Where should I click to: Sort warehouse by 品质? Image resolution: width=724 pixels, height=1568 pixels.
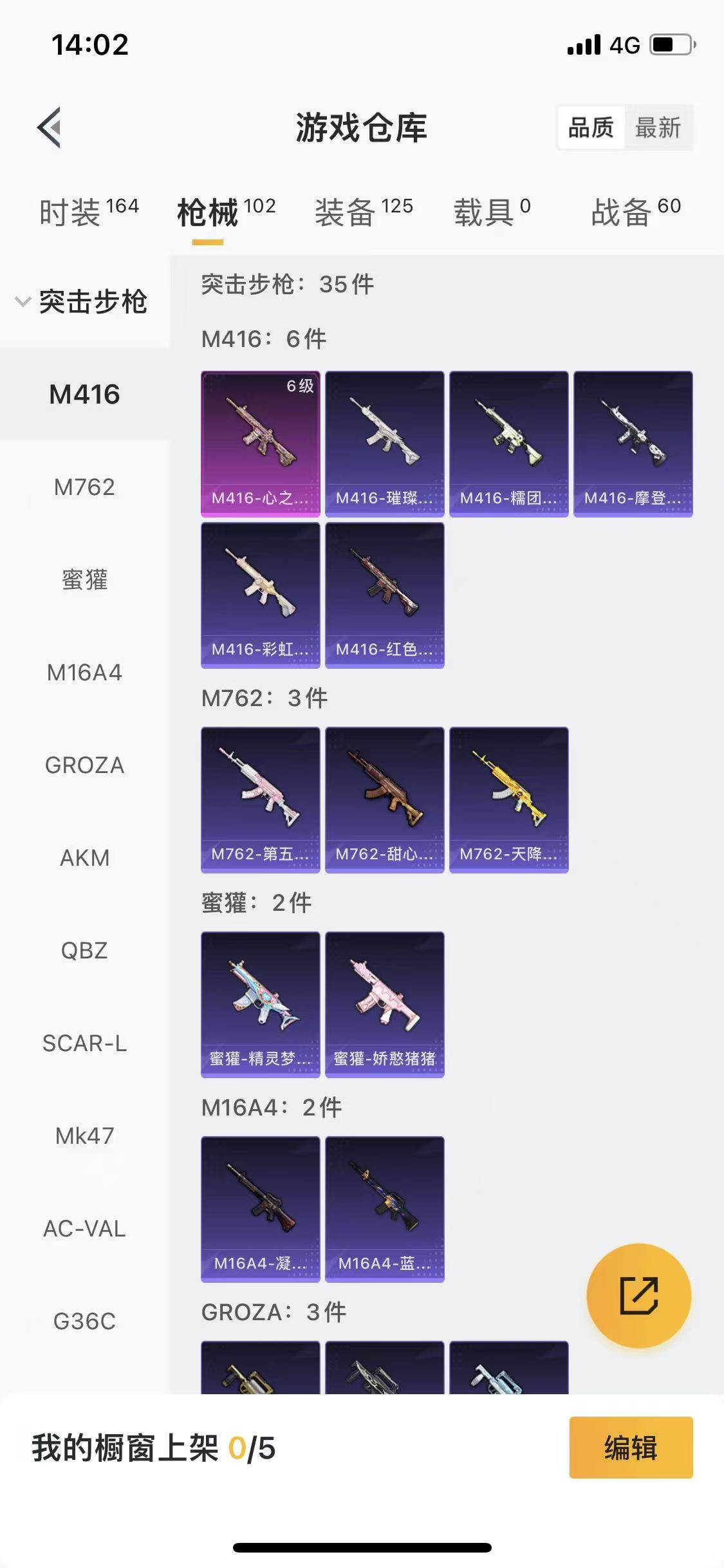[591, 127]
